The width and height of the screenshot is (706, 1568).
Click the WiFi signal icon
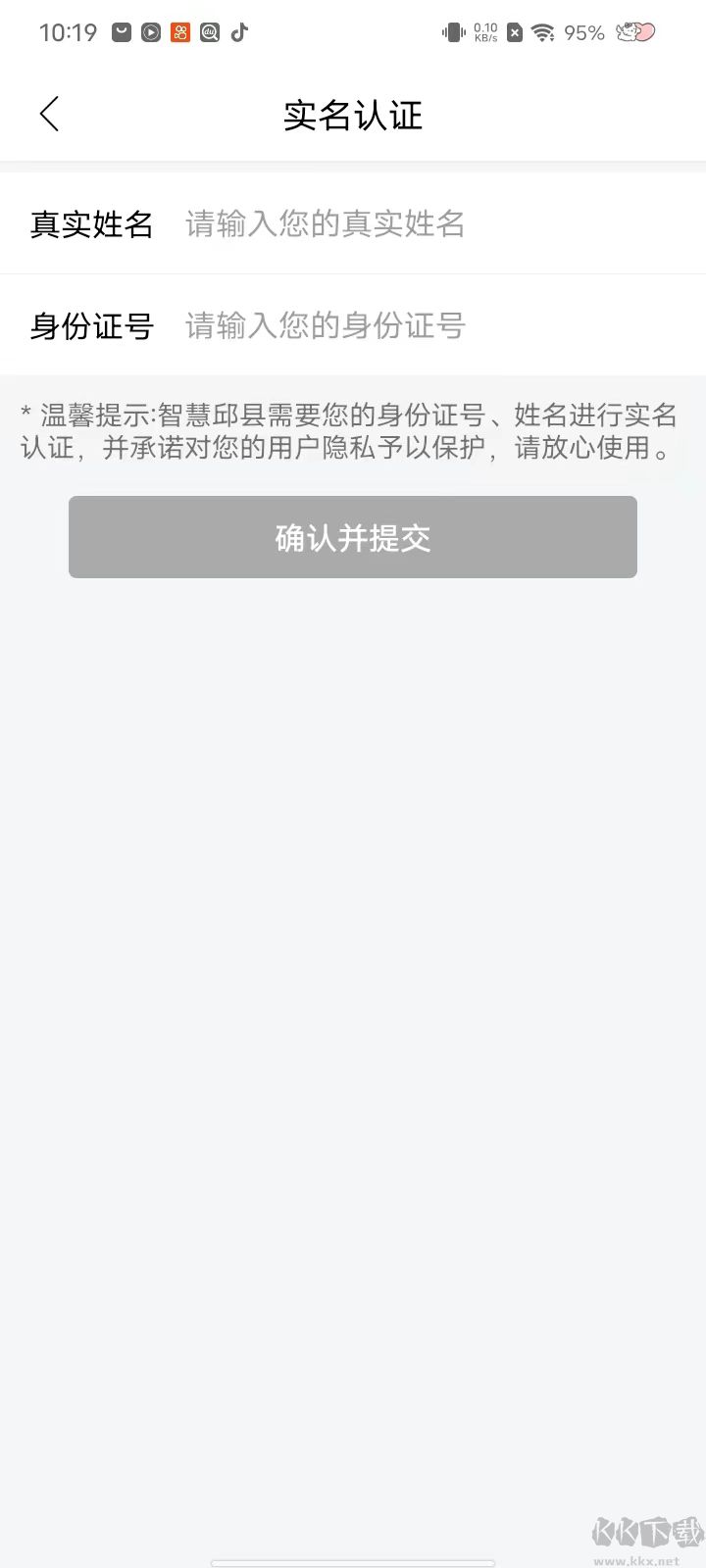coord(545,32)
